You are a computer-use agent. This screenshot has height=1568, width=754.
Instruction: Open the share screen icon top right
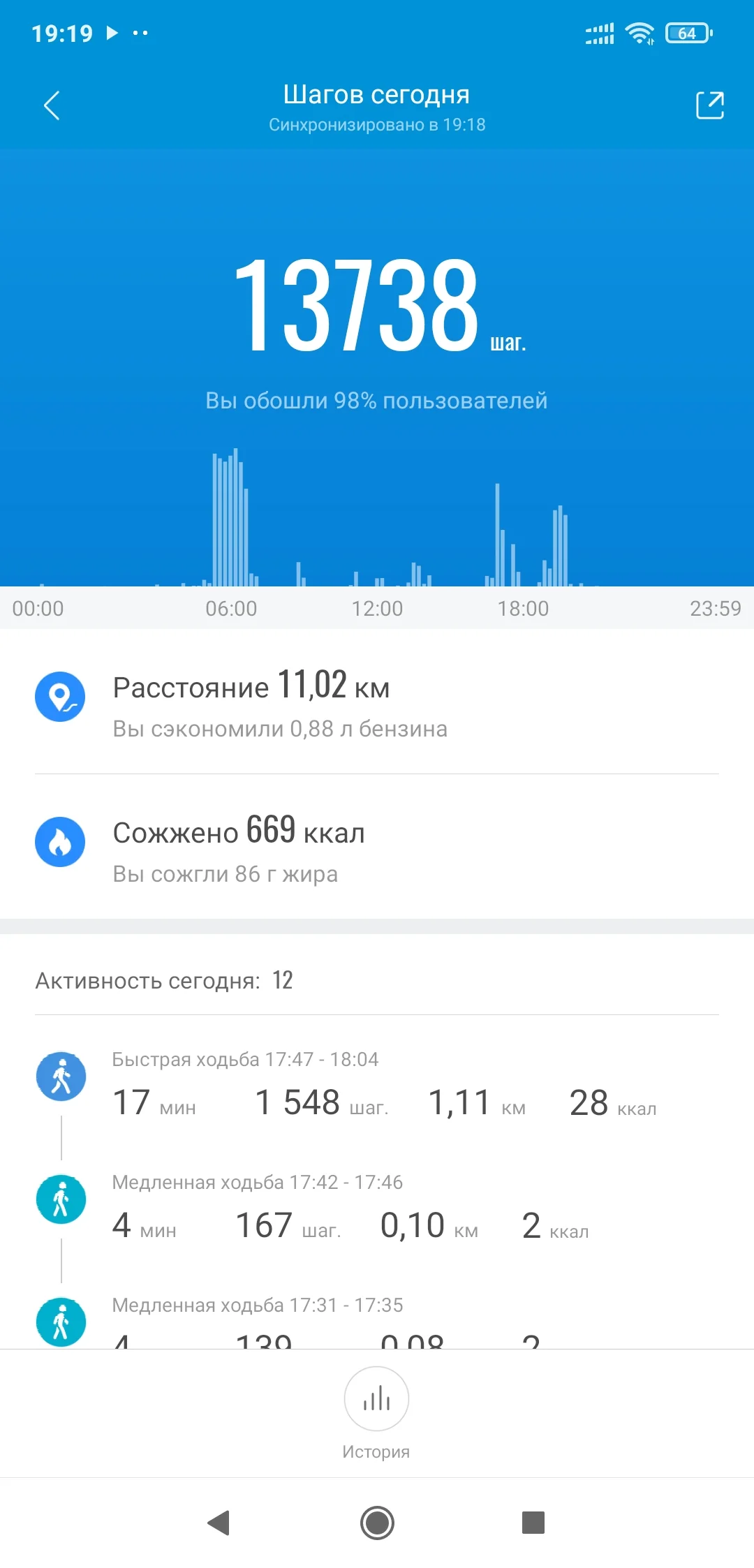pos(709,106)
